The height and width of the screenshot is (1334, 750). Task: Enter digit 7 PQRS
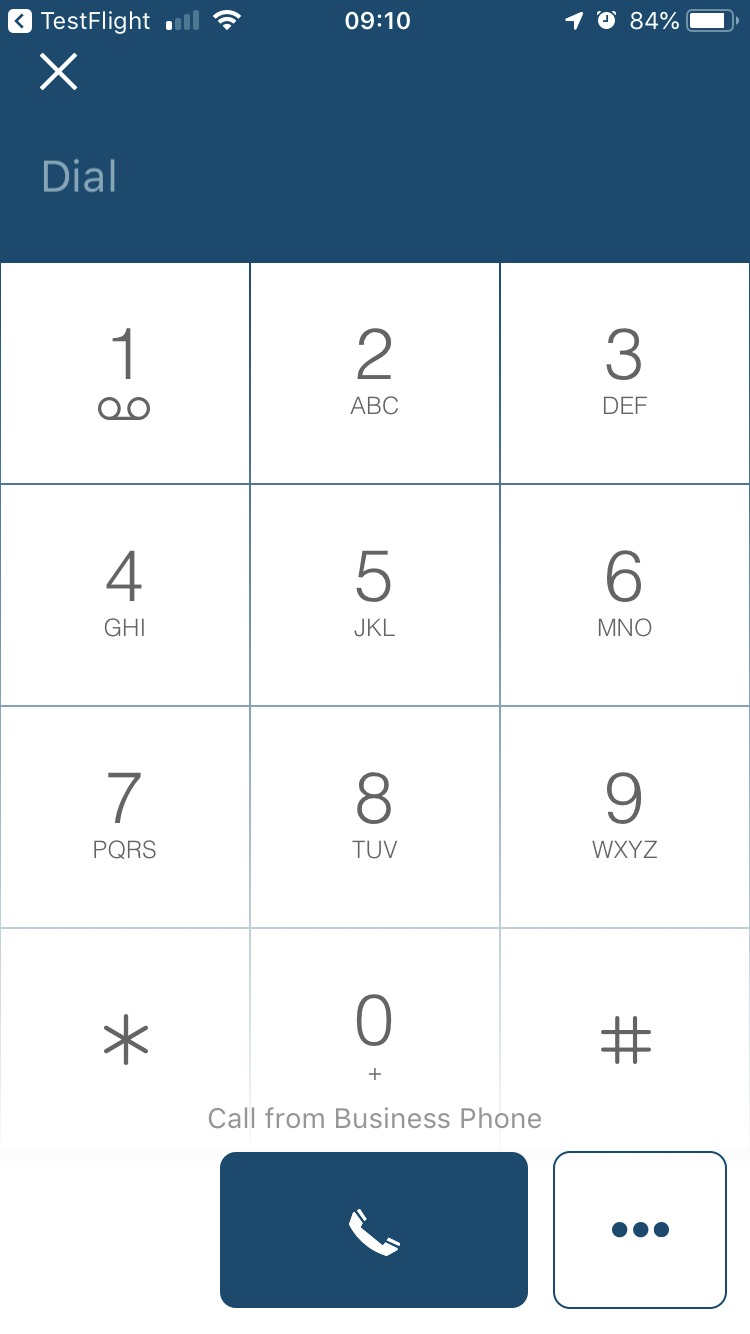(x=125, y=817)
